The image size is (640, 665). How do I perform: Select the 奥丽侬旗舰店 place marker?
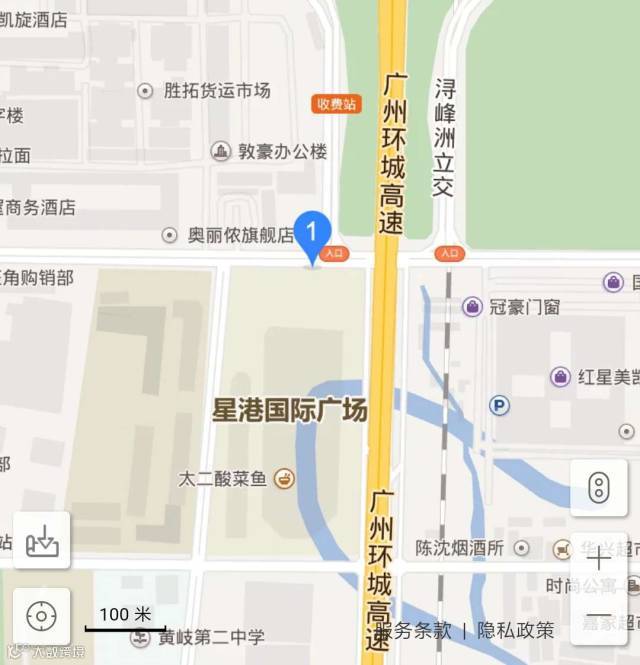[169, 235]
